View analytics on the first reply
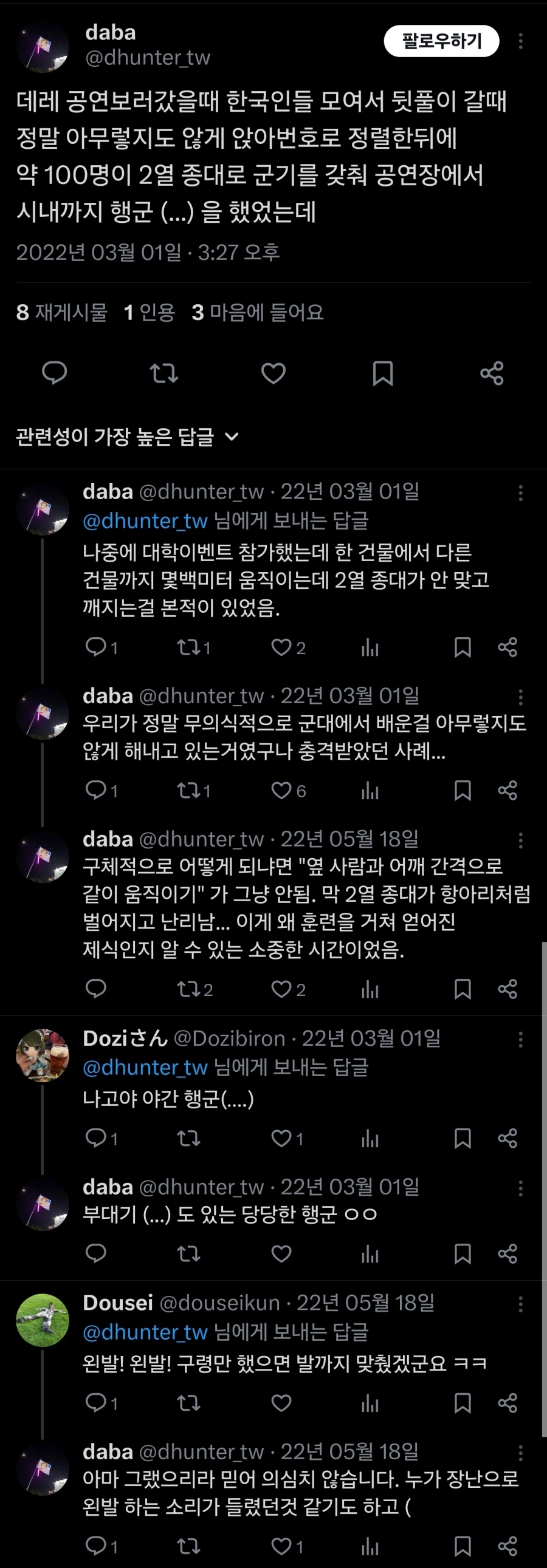The width and height of the screenshot is (547, 1568). [368, 647]
